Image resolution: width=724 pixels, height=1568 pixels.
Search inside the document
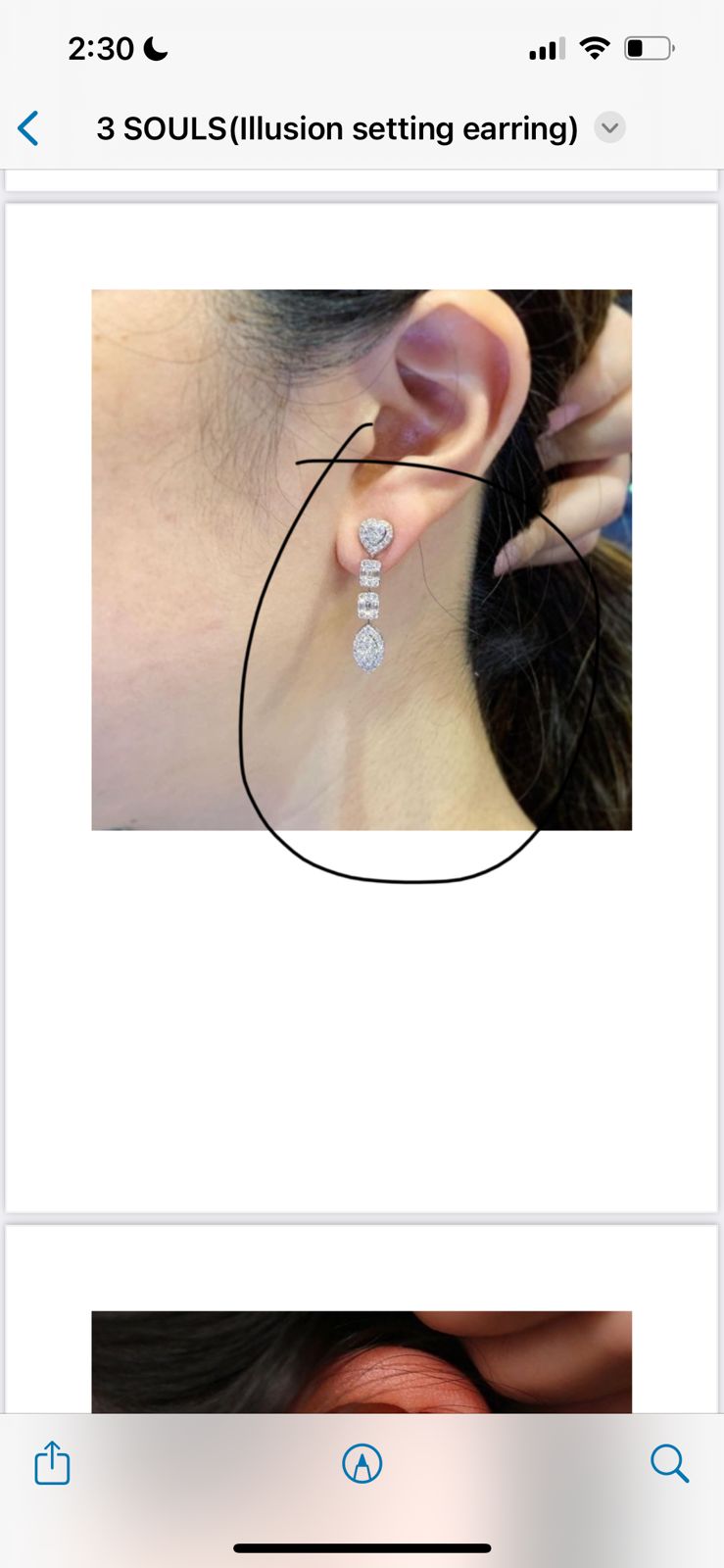pos(670,1463)
